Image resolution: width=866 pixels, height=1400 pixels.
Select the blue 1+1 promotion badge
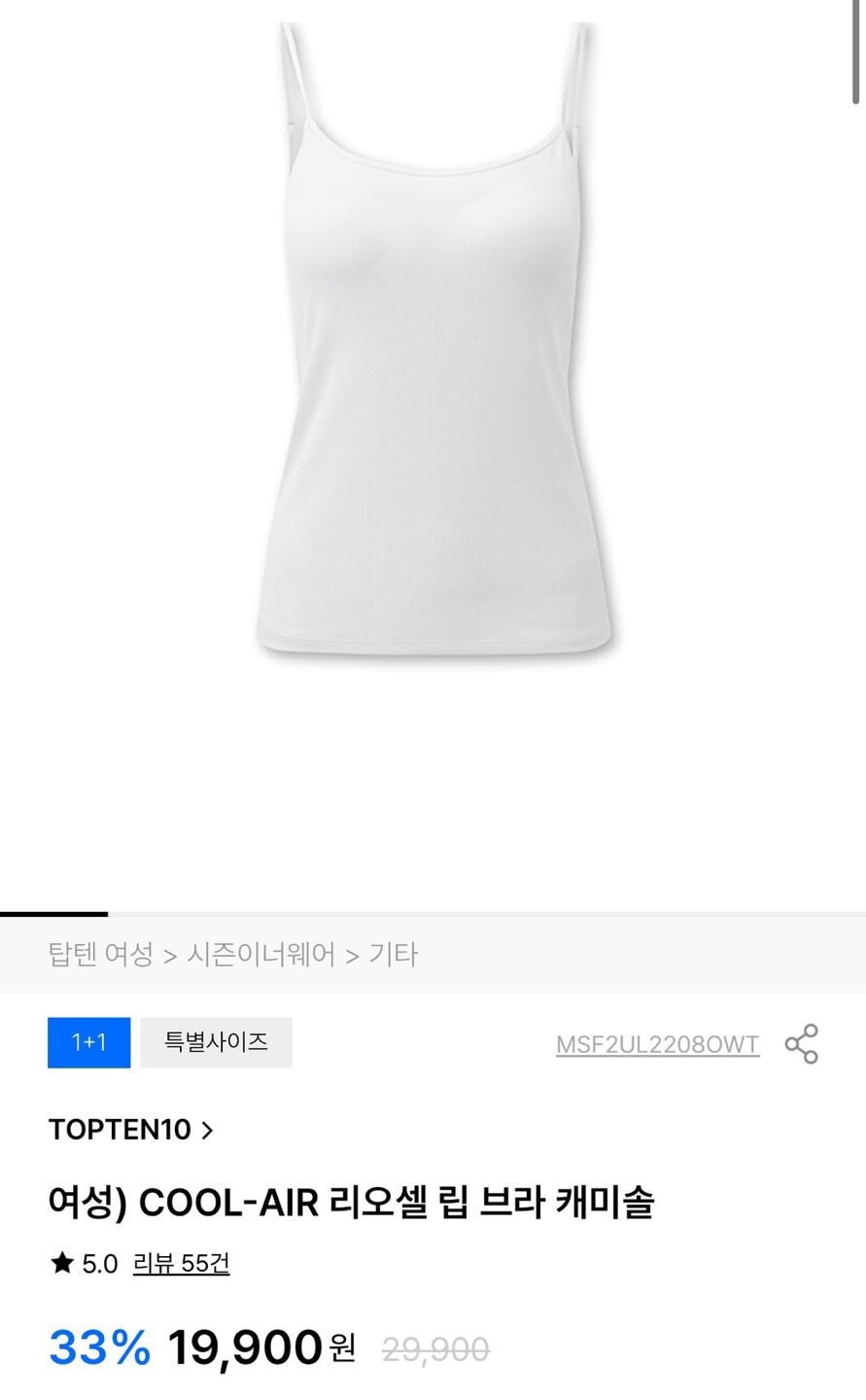click(88, 1042)
